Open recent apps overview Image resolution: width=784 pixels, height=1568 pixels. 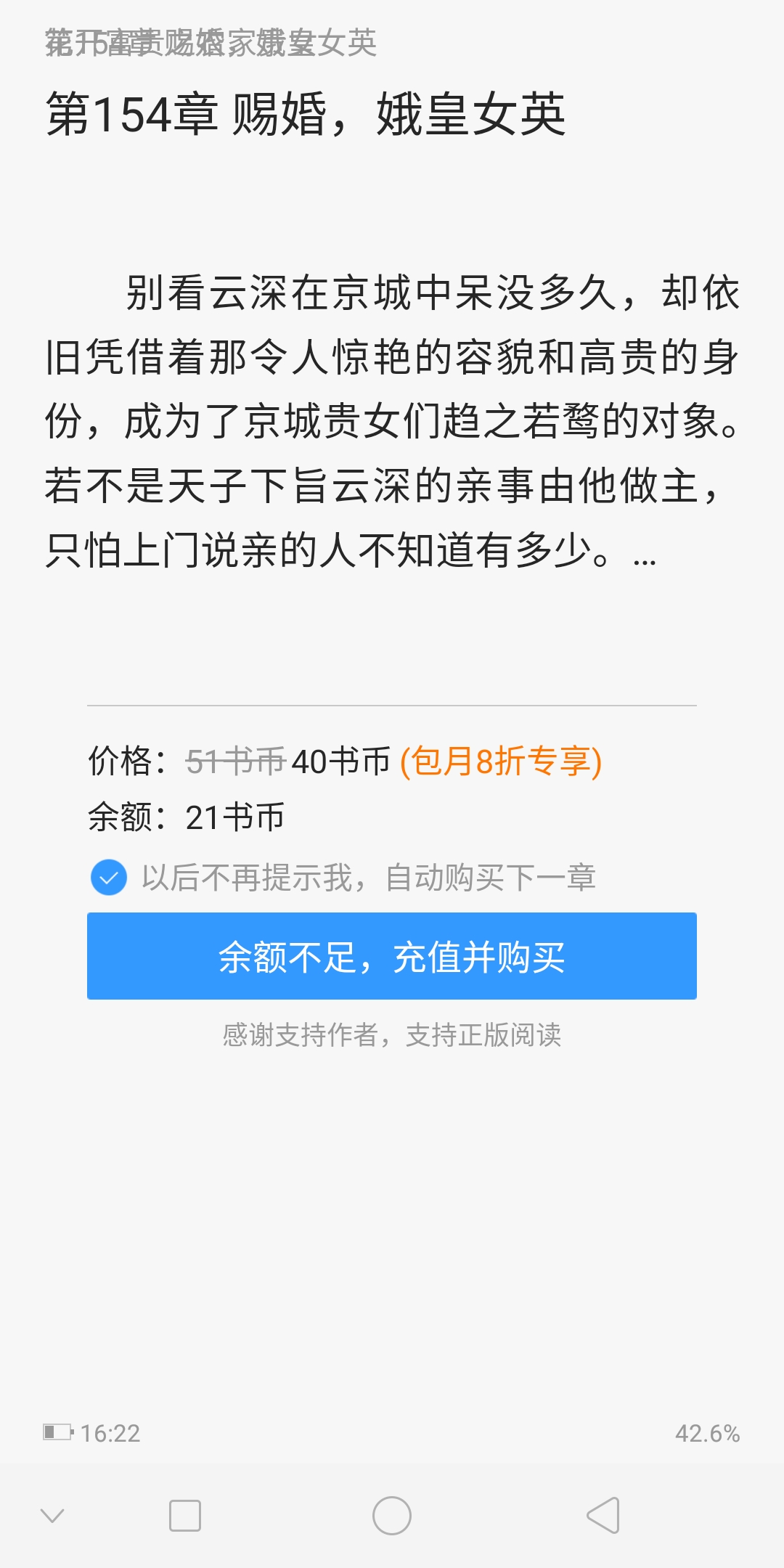click(185, 1516)
